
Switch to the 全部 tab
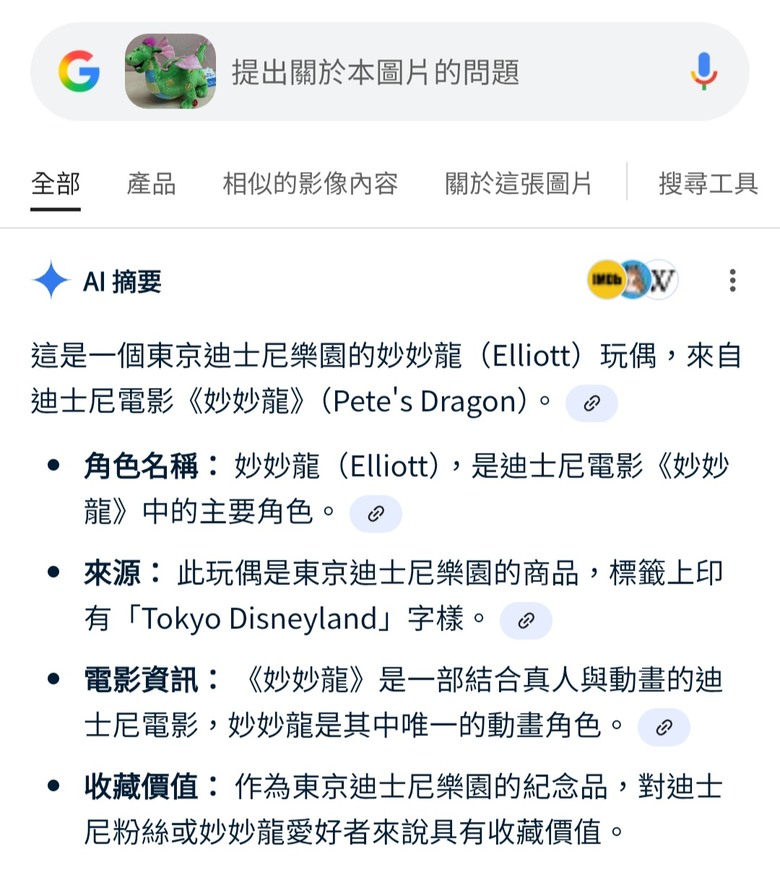(55, 184)
